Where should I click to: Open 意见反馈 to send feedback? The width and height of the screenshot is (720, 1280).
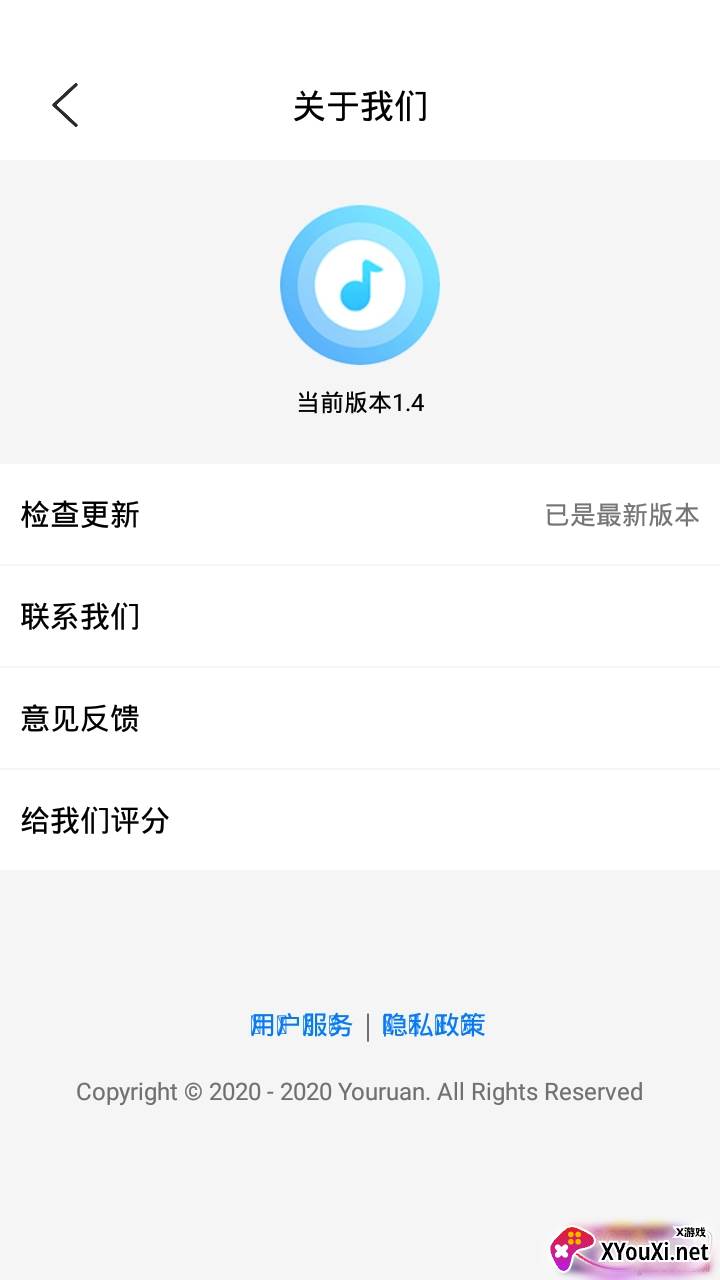[360, 719]
